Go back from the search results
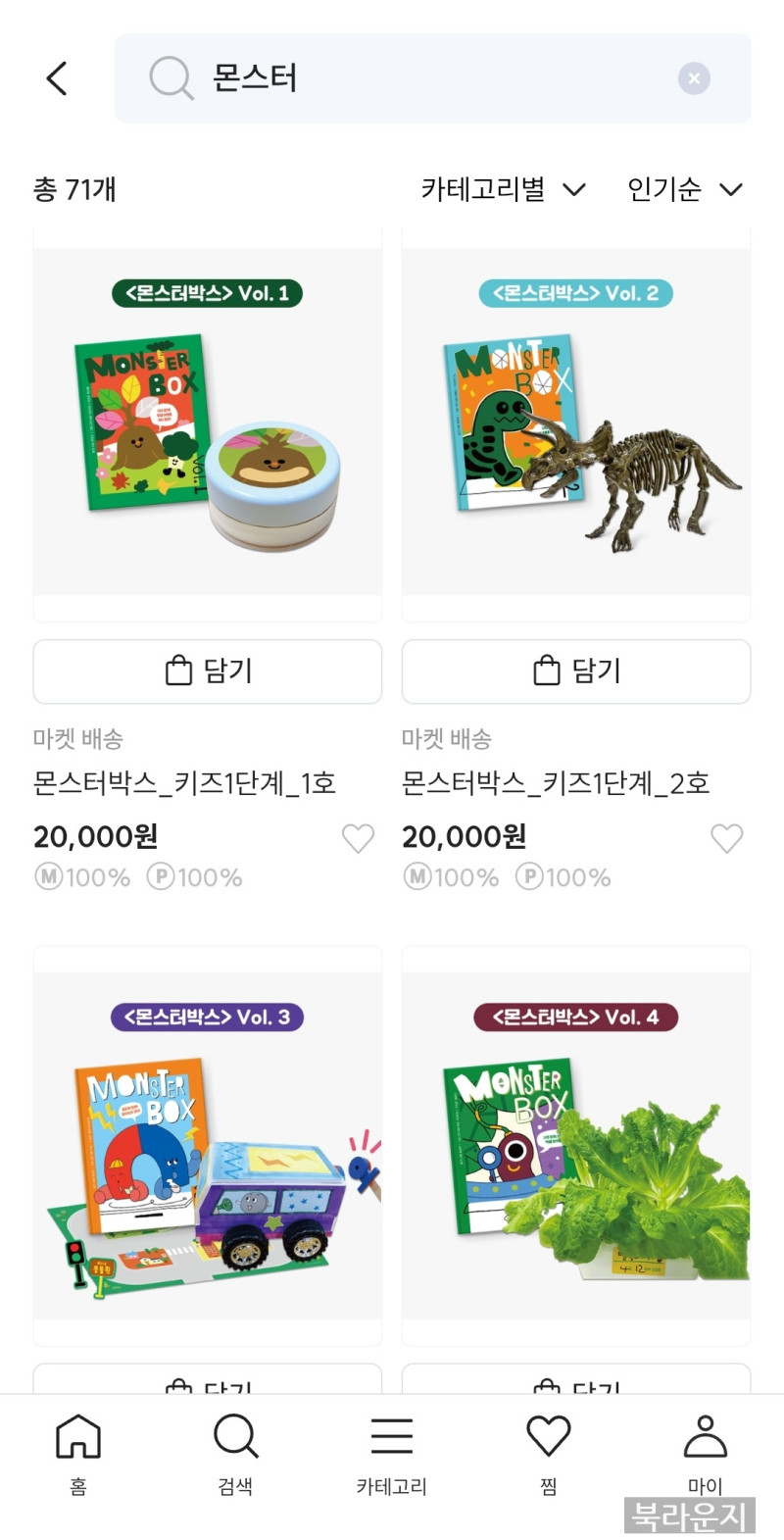784x1540 pixels. 57,78
